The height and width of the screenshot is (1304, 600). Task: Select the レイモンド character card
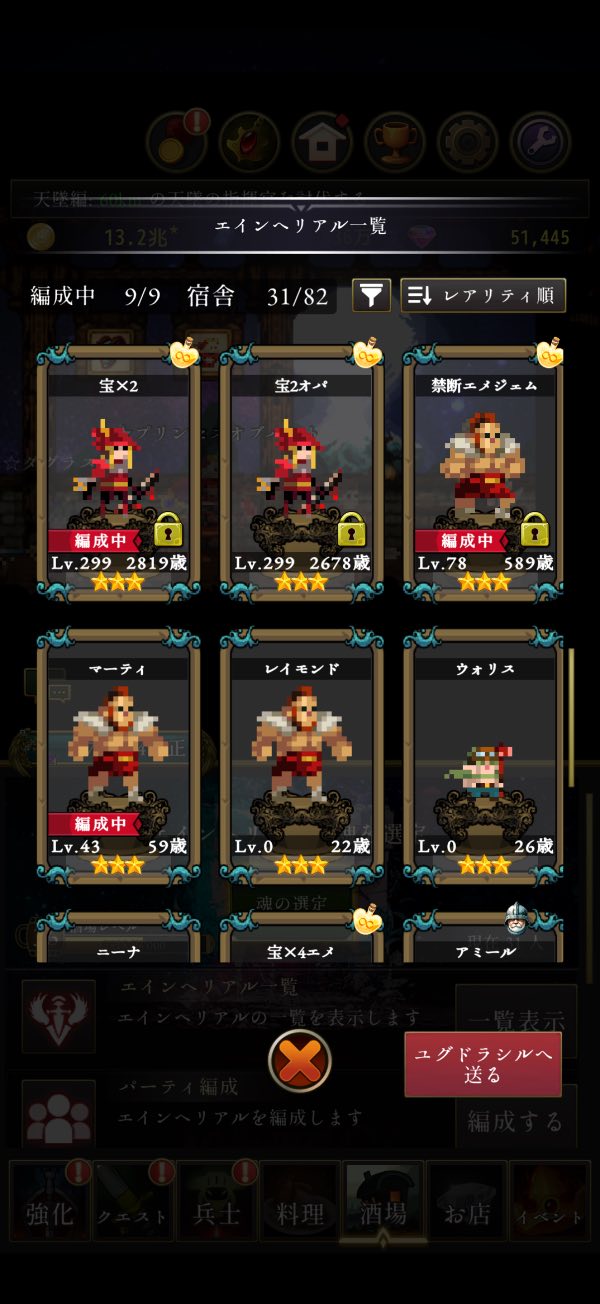tap(302, 755)
